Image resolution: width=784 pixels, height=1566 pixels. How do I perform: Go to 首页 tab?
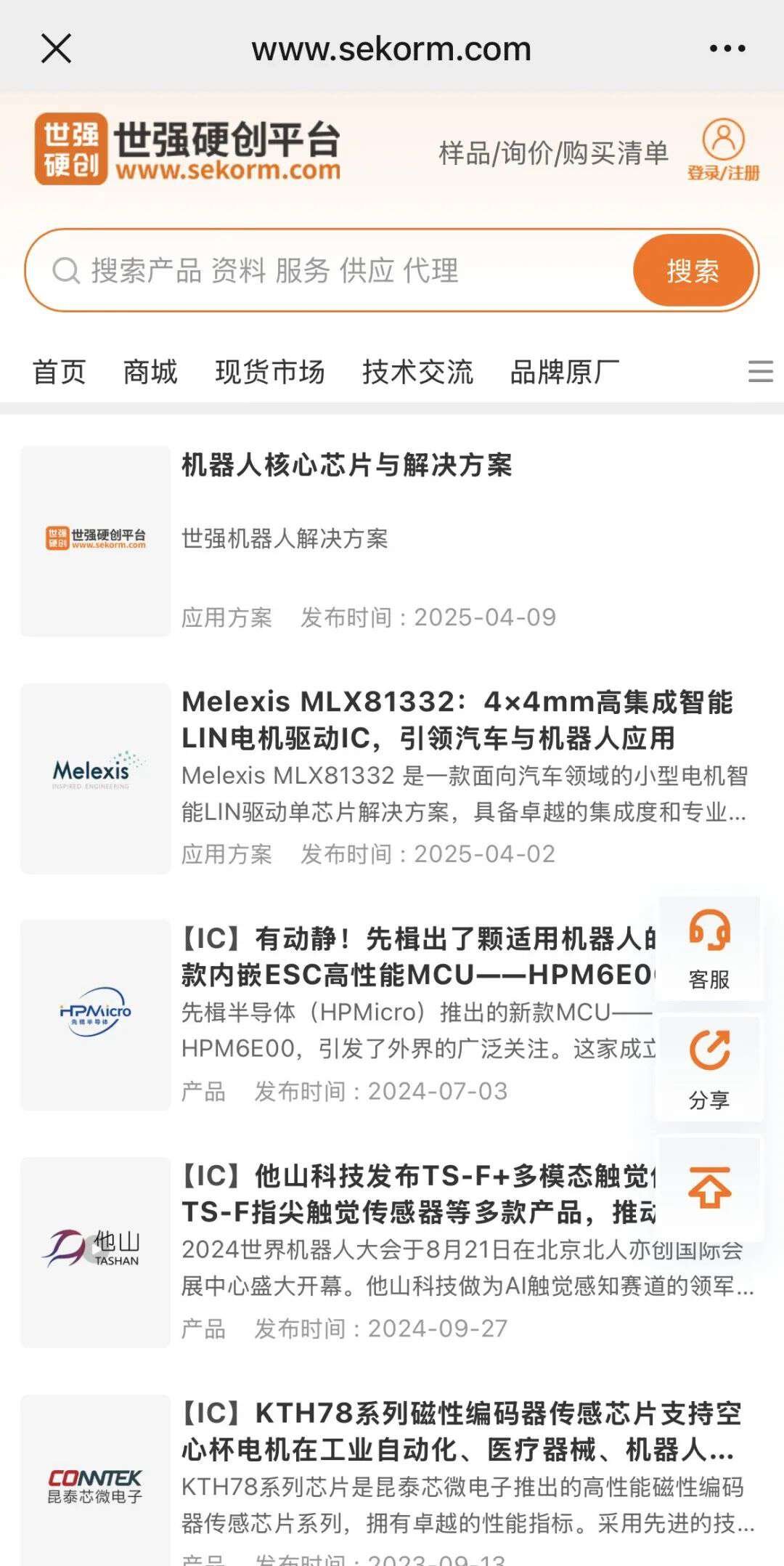click(x=59, y=372)
